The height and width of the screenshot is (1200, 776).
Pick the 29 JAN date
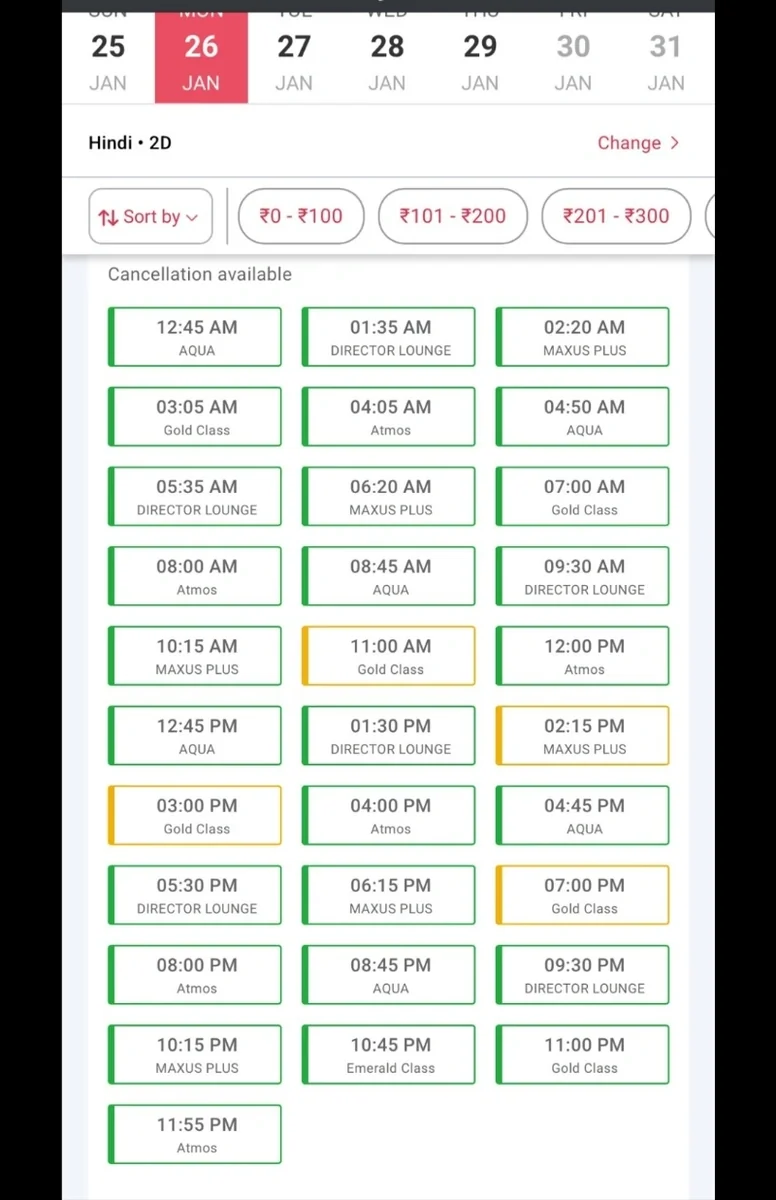point(480,62)
